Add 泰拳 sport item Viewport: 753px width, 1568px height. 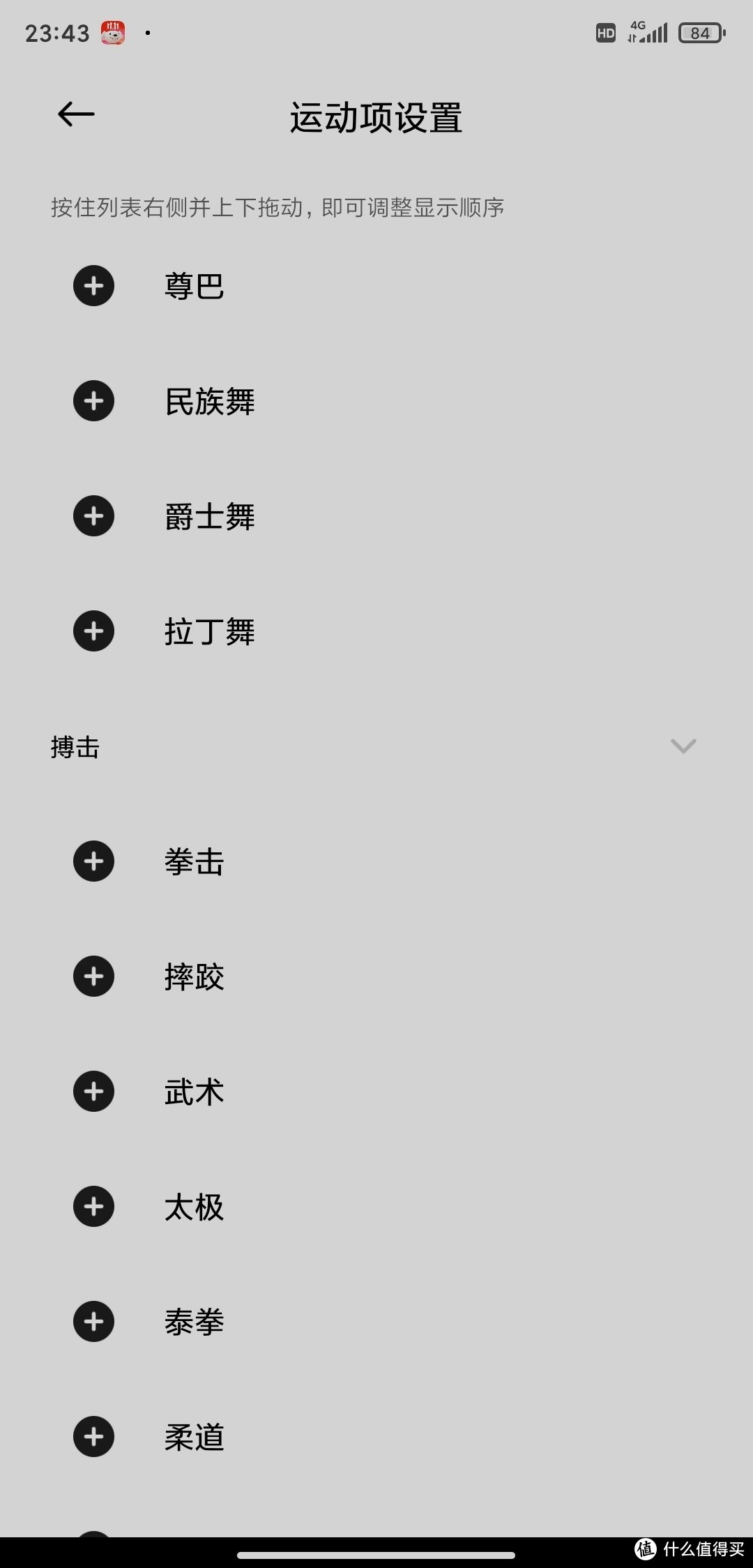93,1320
